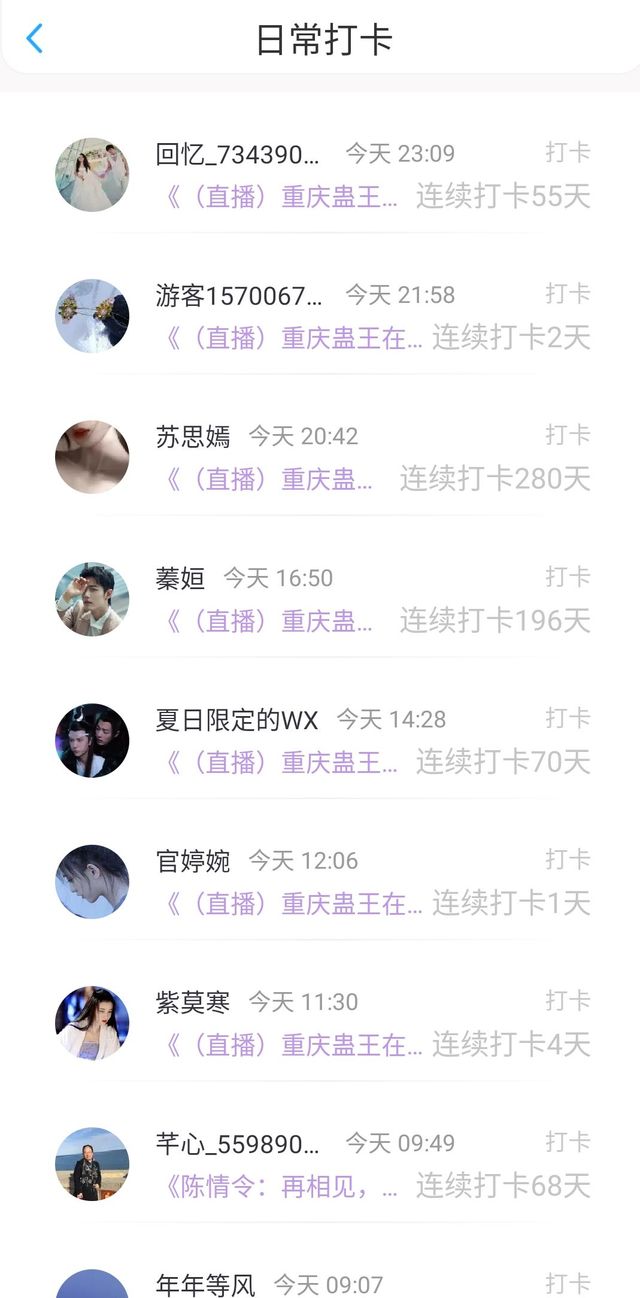Viewport: 640px width, 1298px height.
Task: View 游客1570067's avatar profile
Action: tap(92, 316)
